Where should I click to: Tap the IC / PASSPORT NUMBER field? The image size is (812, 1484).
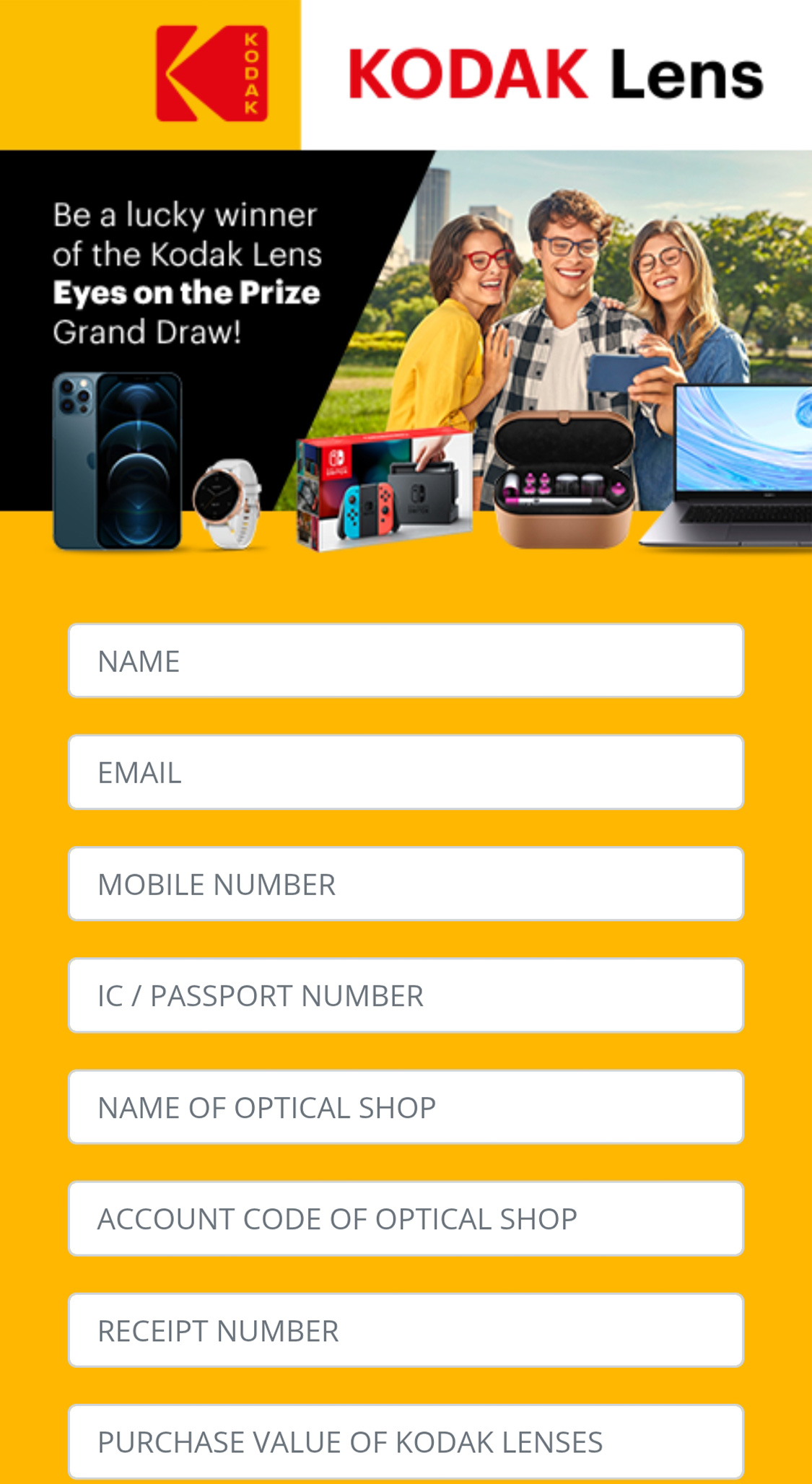coord(406,995)
